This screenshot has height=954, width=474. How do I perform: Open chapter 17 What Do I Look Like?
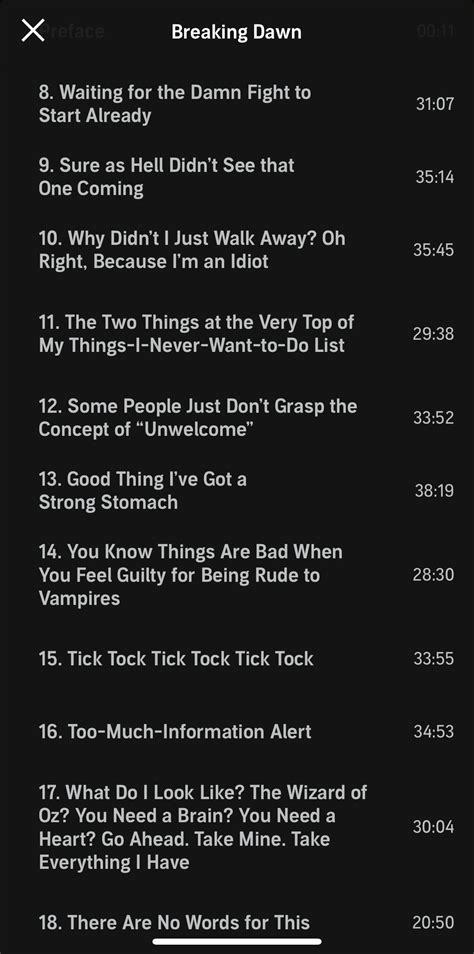click(237, 827)
